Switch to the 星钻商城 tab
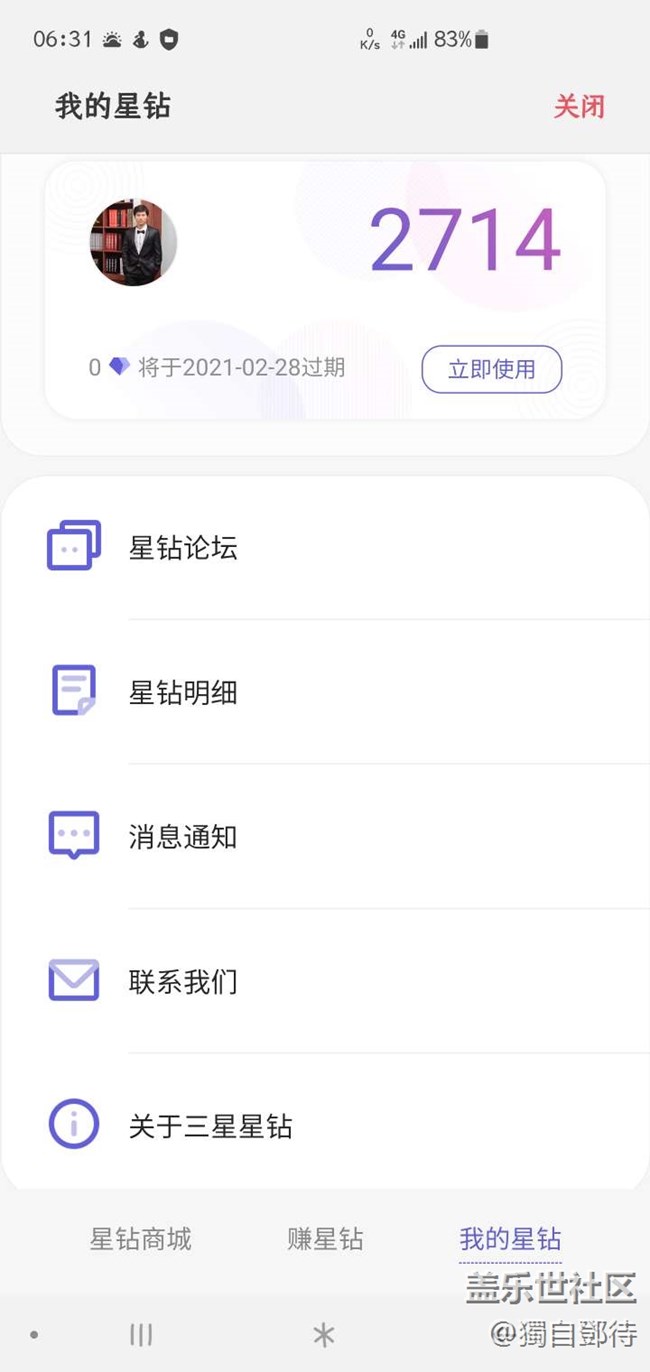Viewport: 650px width, 1372px height. [140, 1240]
